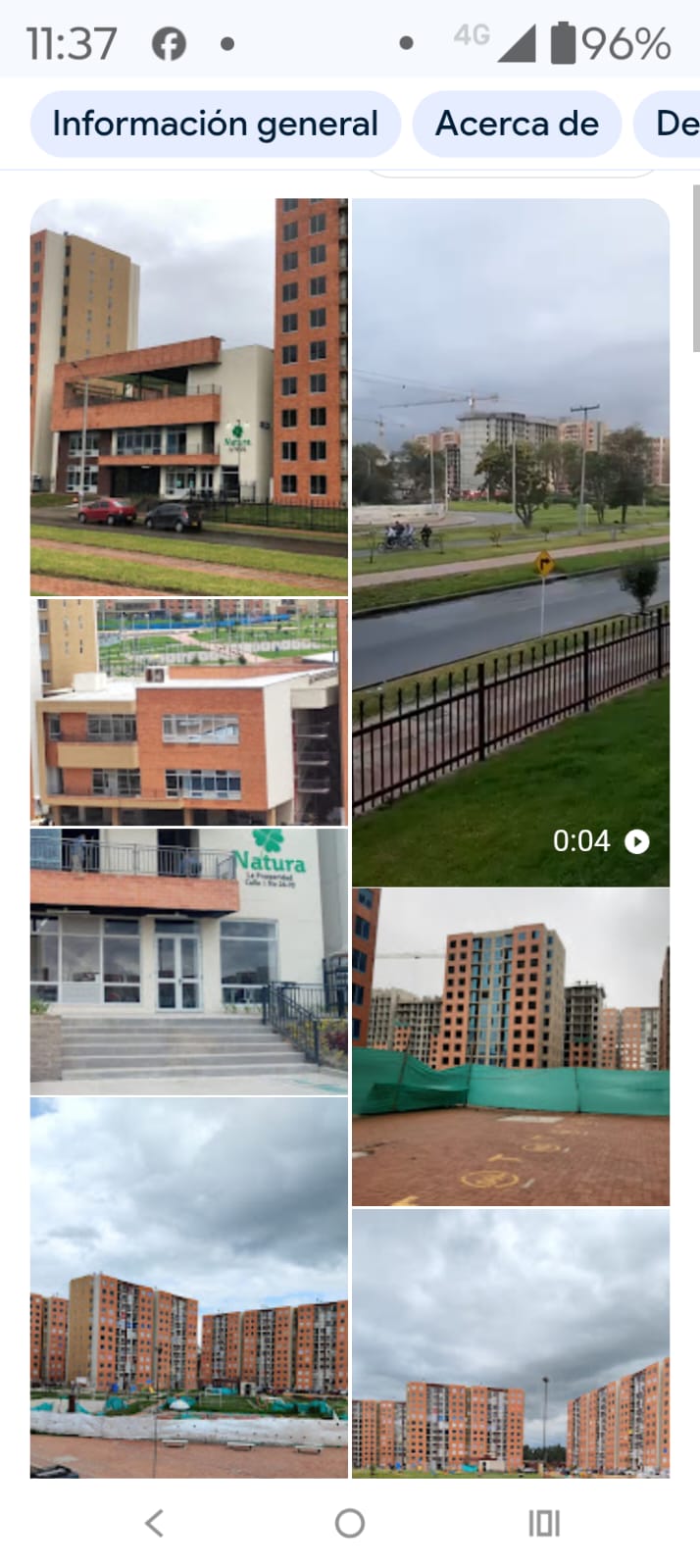Switch to the Acerca de chip

(517, 124)
